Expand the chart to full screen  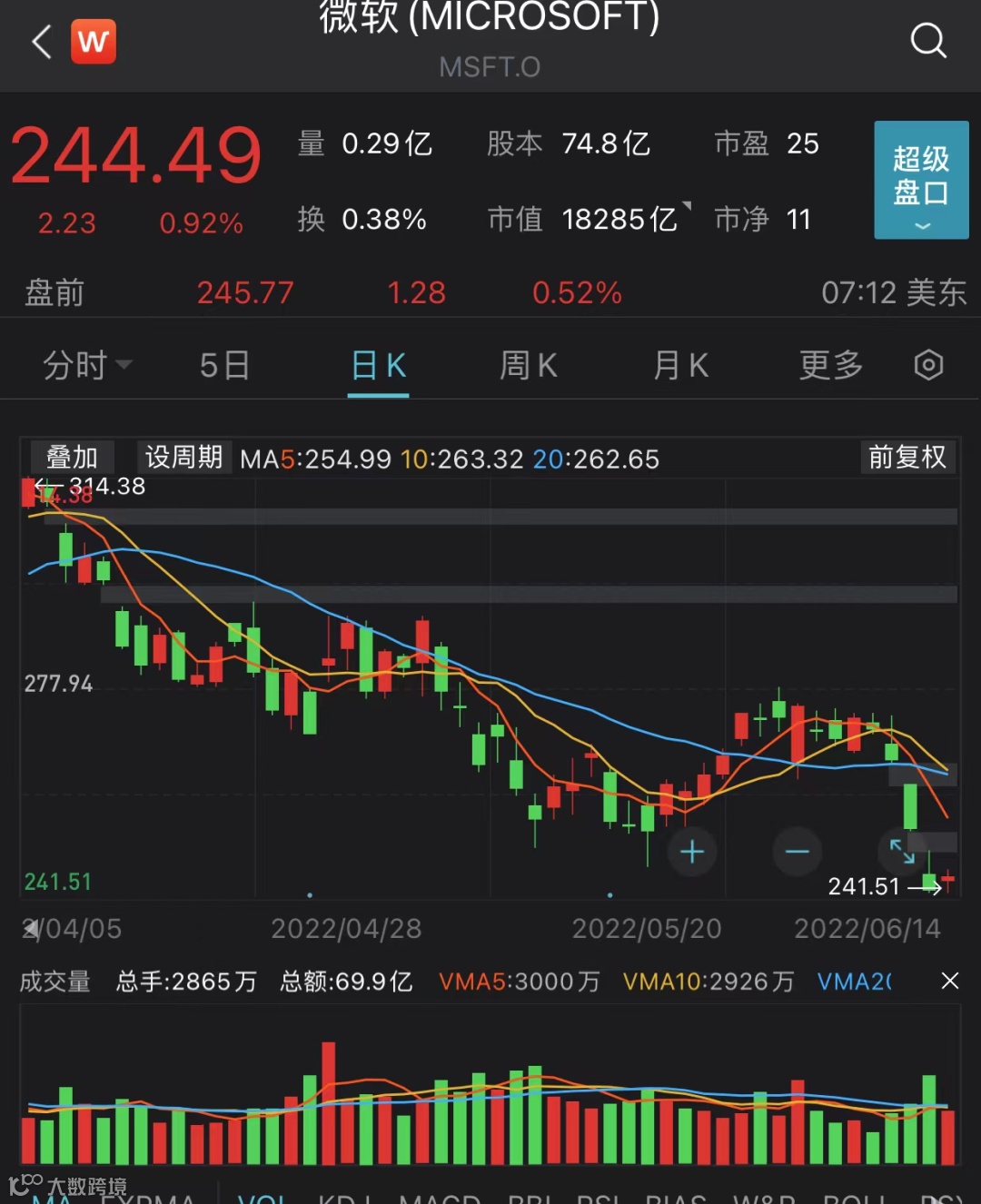click(902, 852)
